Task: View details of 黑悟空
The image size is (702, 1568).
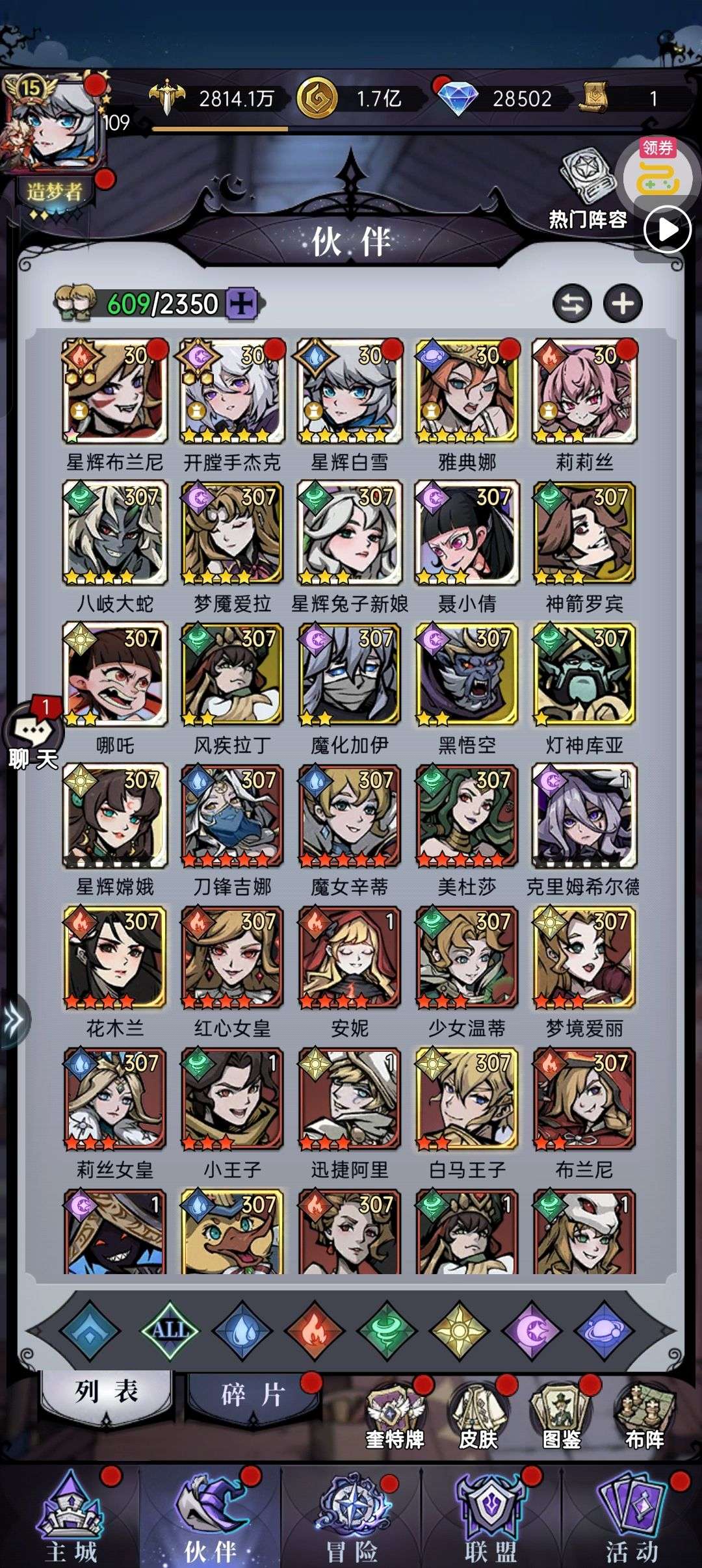Action: click(x=467, y=673)
